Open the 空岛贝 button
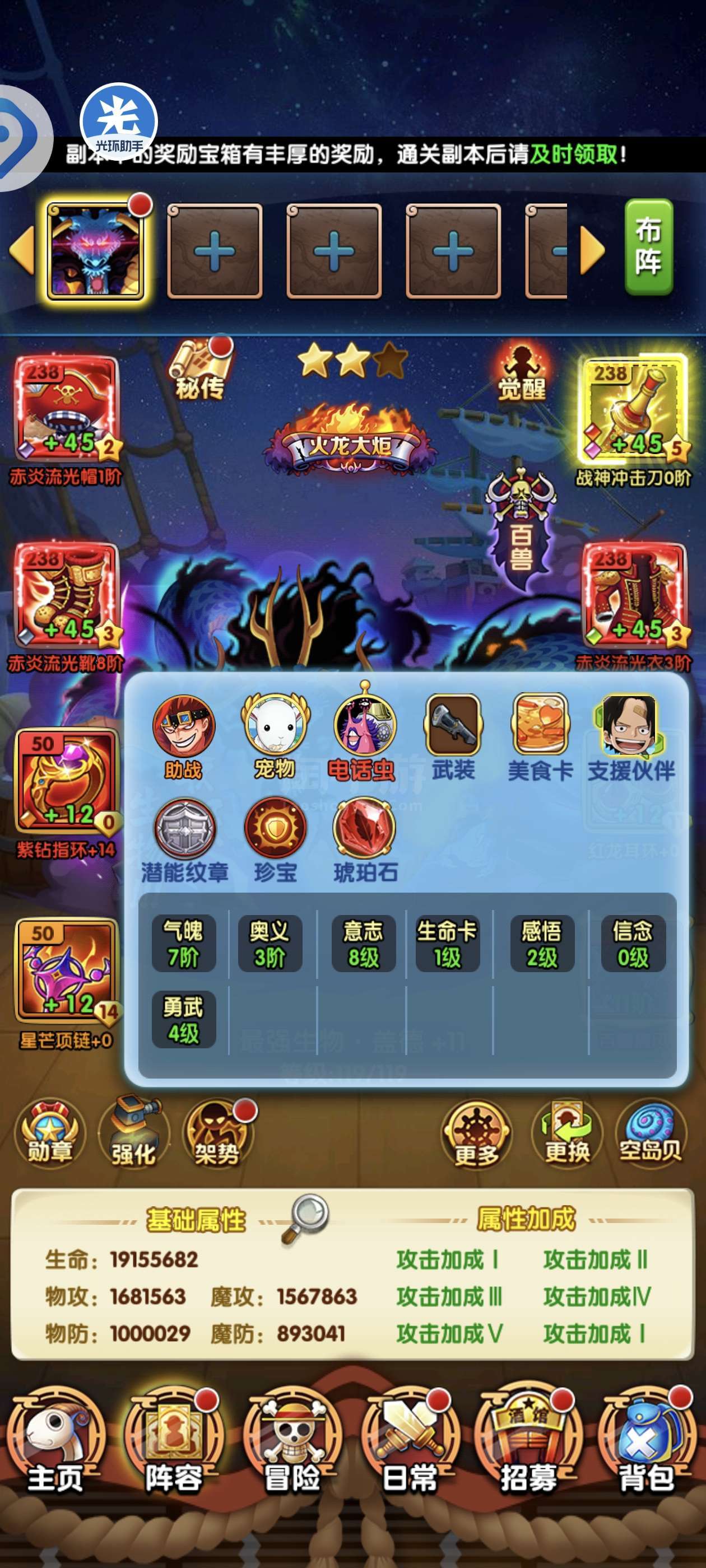Screen dimensions: 706x1568 point(651,1133)
